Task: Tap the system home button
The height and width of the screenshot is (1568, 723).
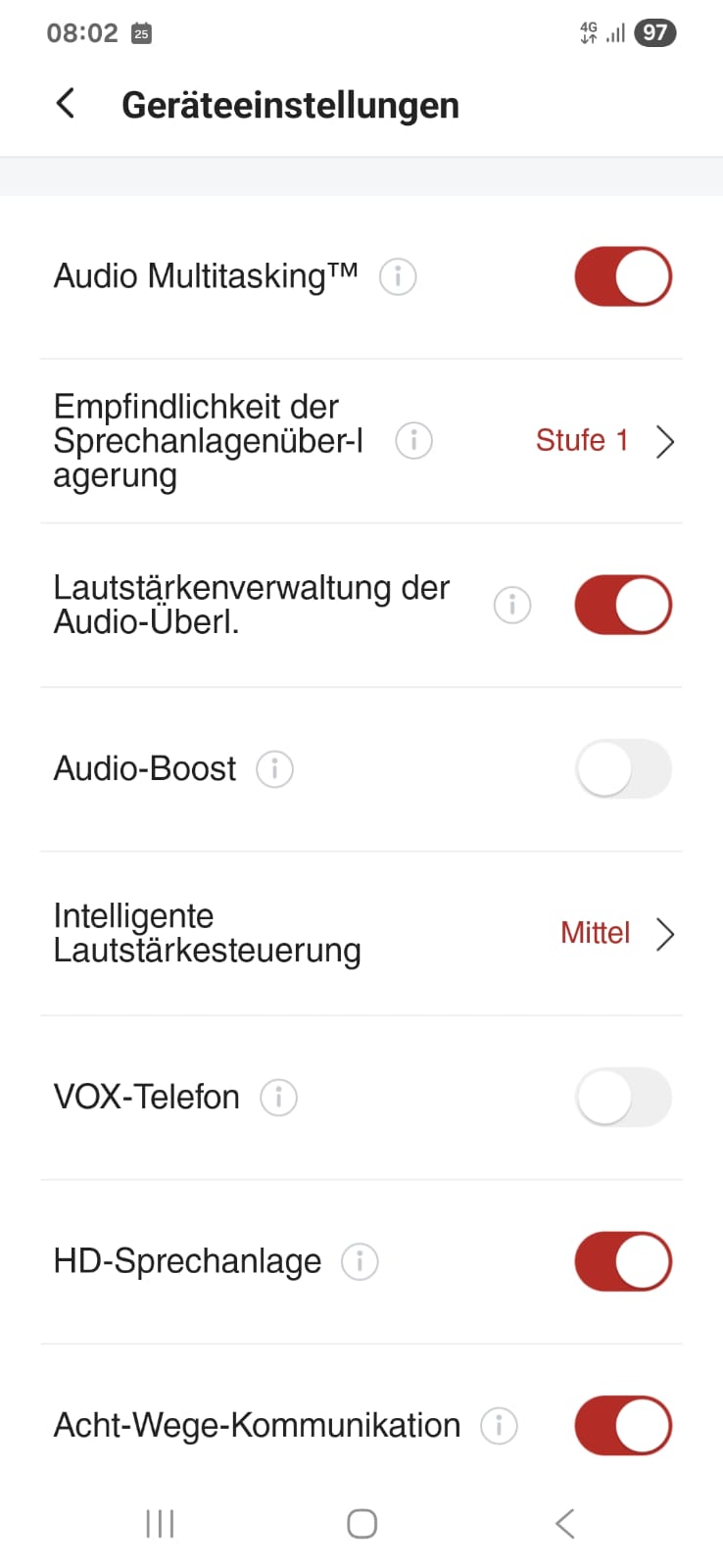Action: [361, 1524]
